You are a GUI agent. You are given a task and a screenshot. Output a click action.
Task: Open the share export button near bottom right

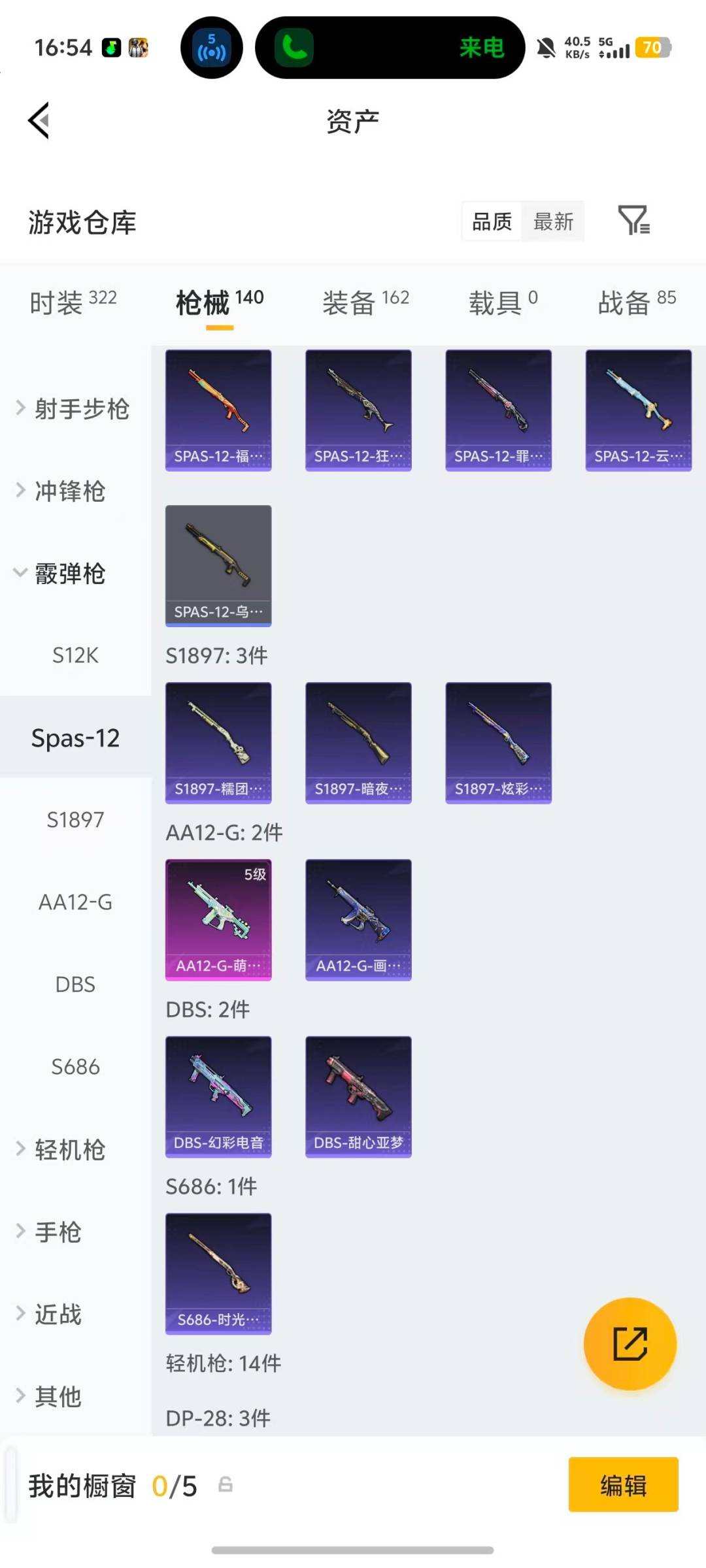629,1344
